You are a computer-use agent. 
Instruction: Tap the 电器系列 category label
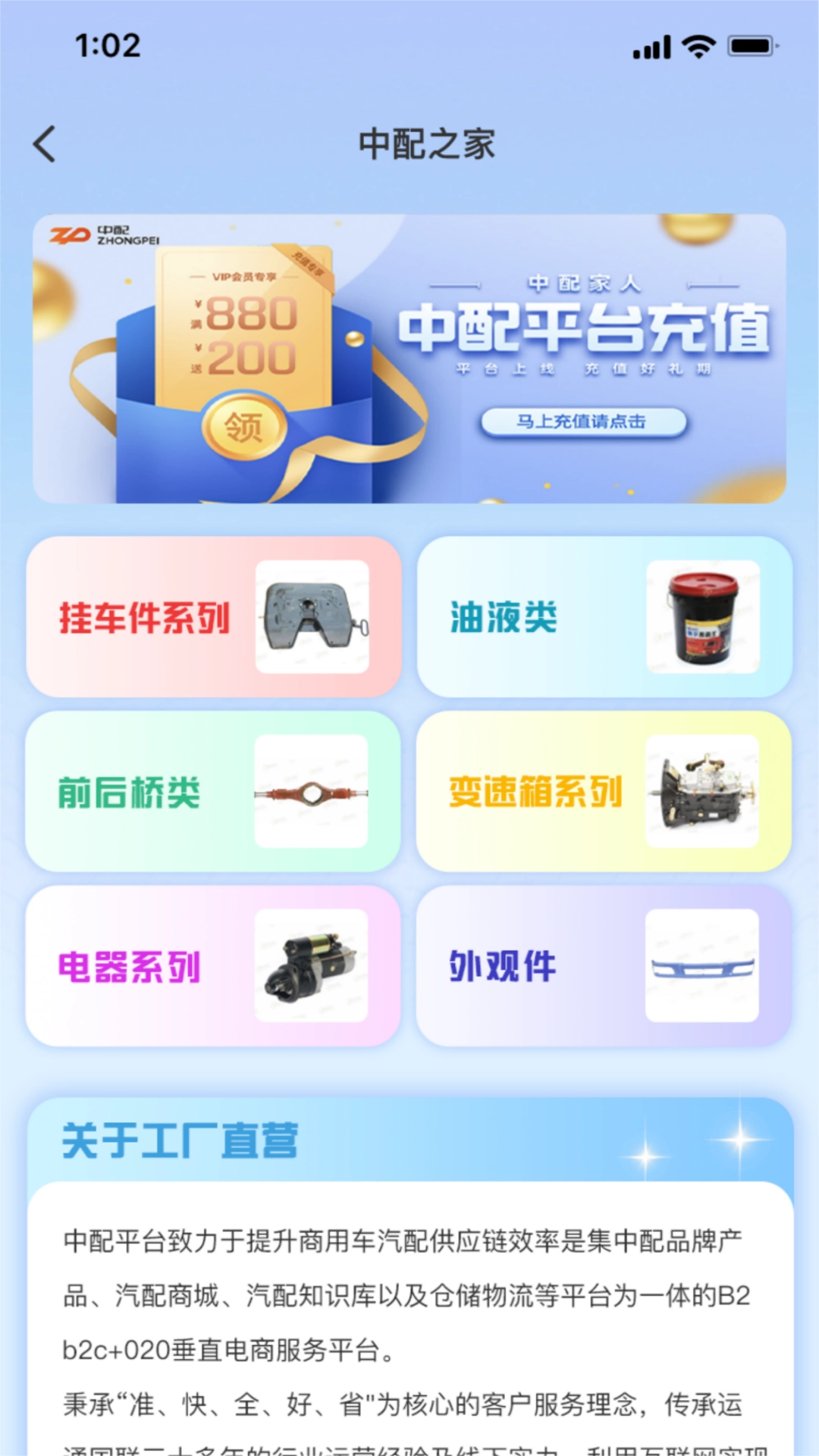(x=130, y=967)
